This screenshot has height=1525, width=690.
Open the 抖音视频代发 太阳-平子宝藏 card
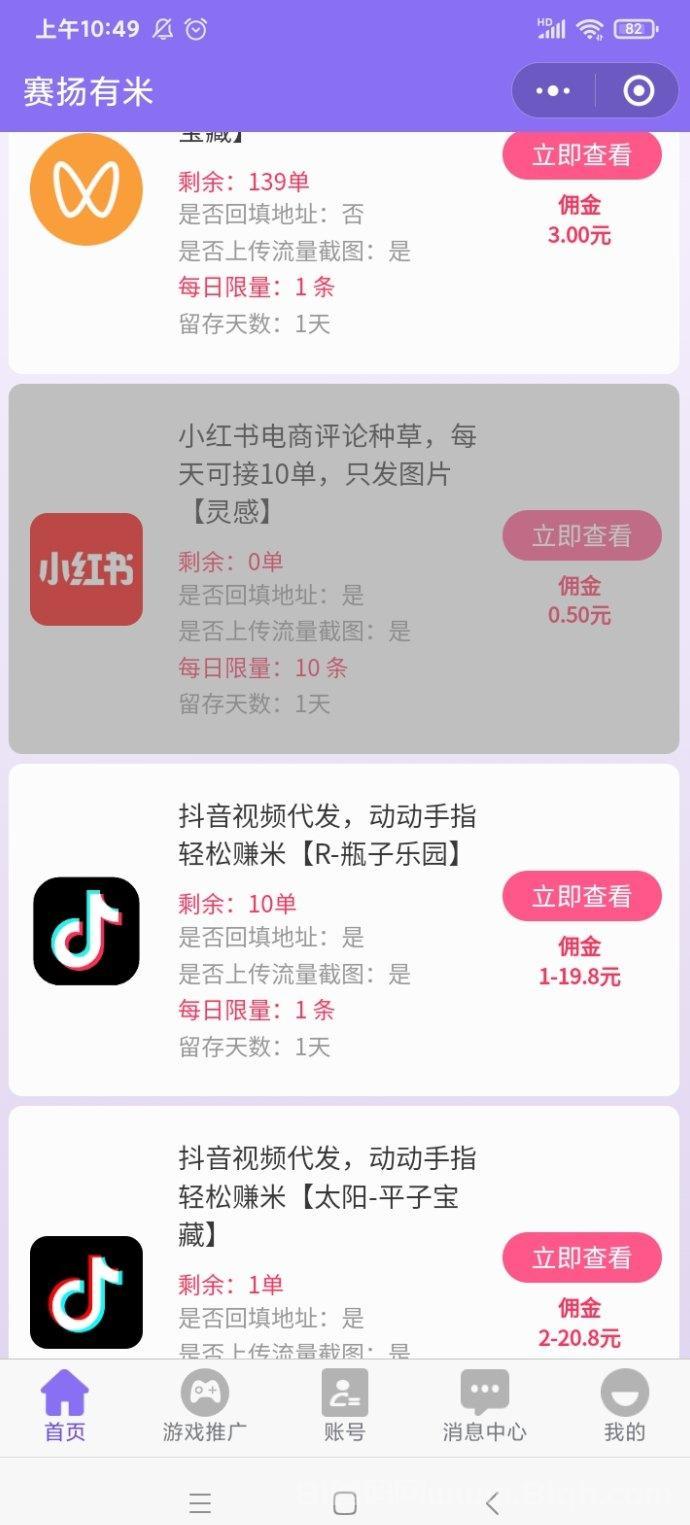327,1196
